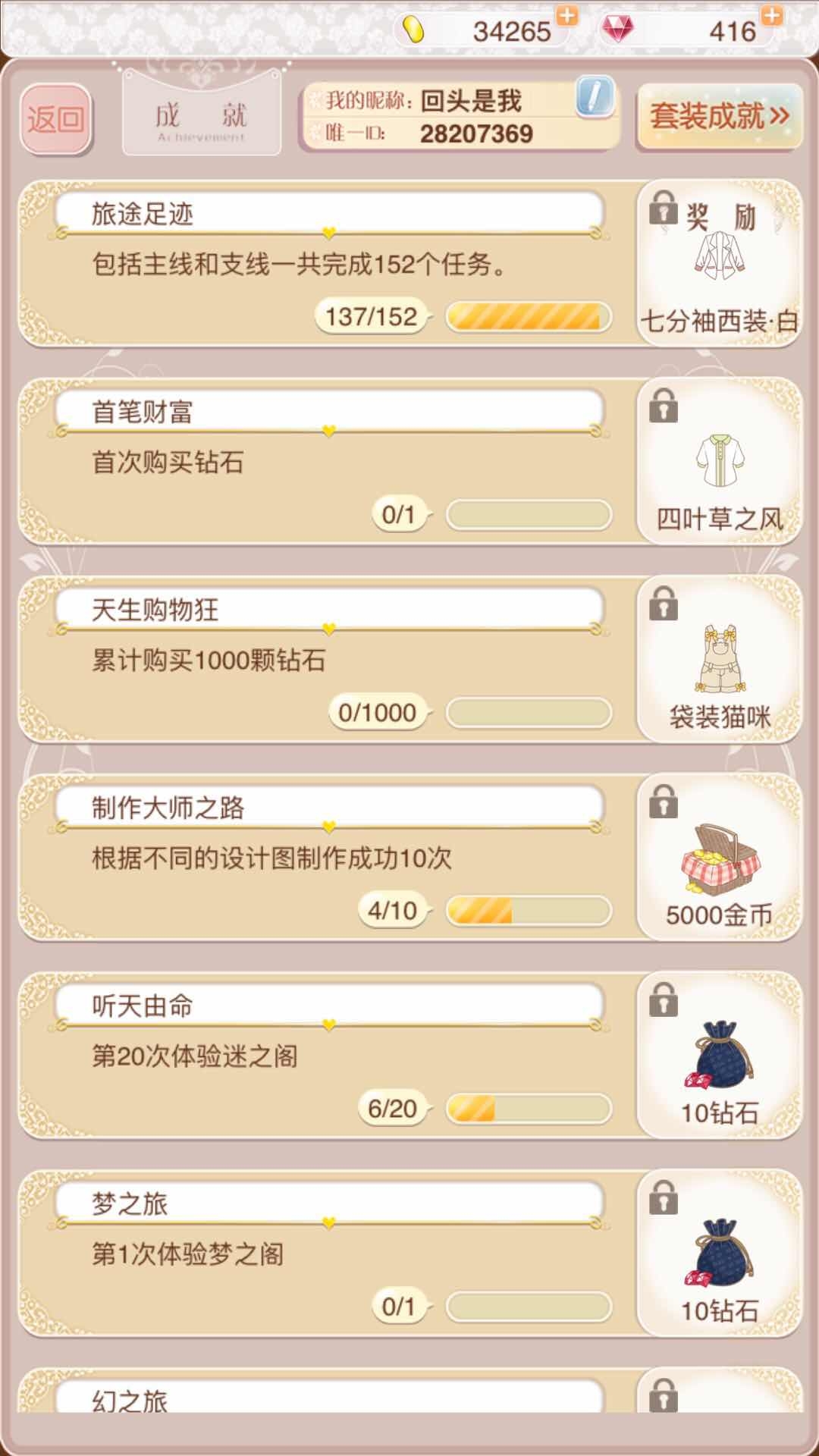Open 听天由命 achievement card
This screenshot has height=1456, width=819.
pyautogui.click(x=328, y=1056)
